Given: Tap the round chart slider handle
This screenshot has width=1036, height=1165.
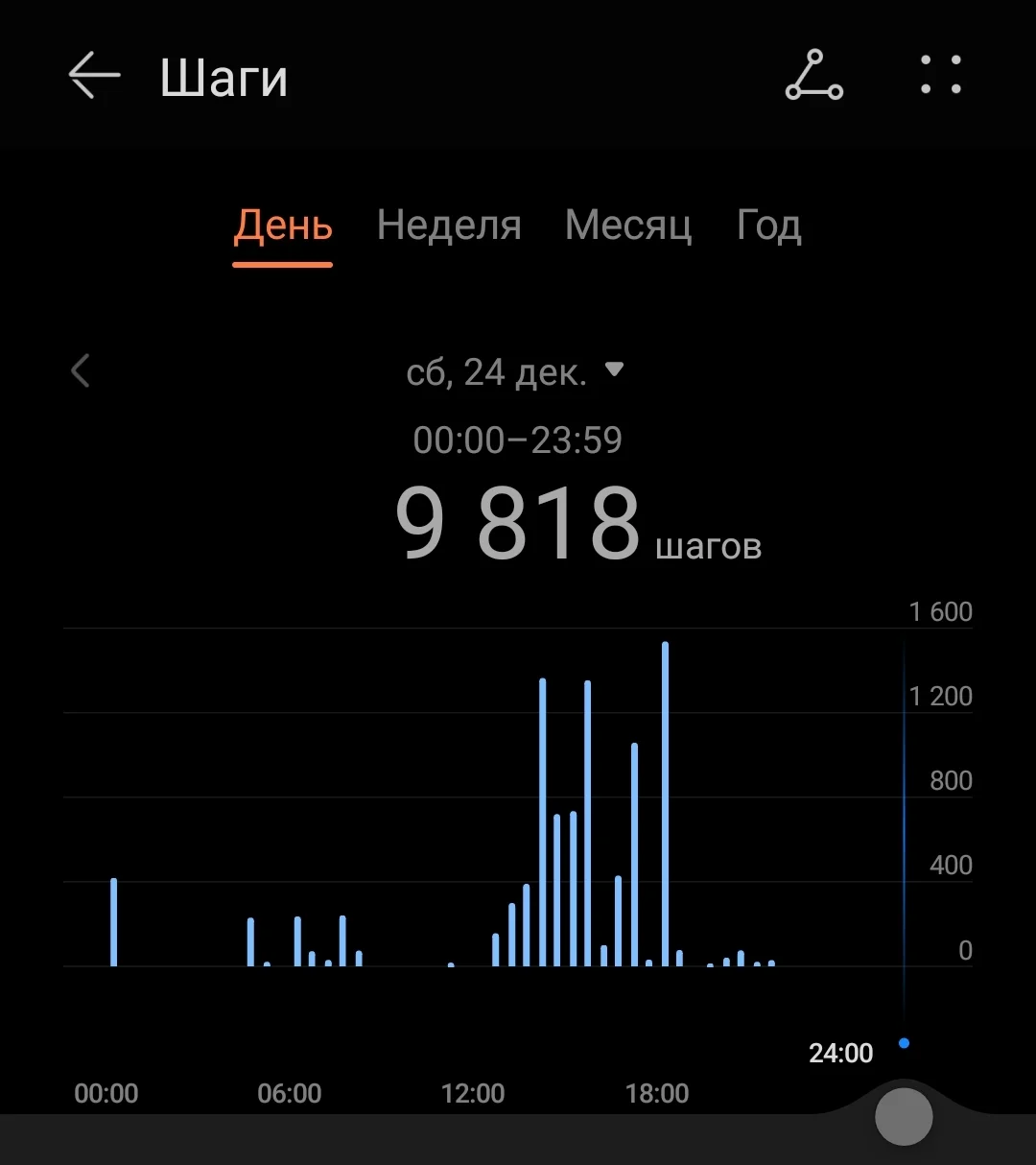Looking at the screenshot, I should tap(904, 1116).
